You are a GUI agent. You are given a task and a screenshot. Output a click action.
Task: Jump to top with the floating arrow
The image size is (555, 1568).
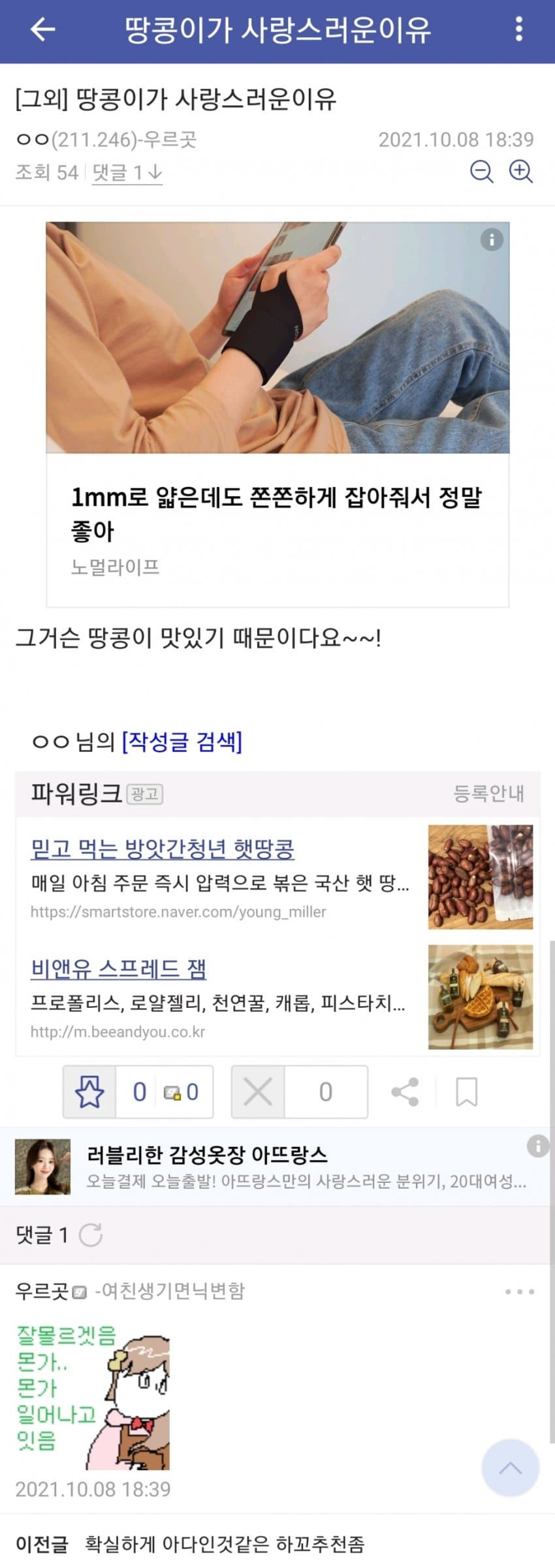[510, 1468]
